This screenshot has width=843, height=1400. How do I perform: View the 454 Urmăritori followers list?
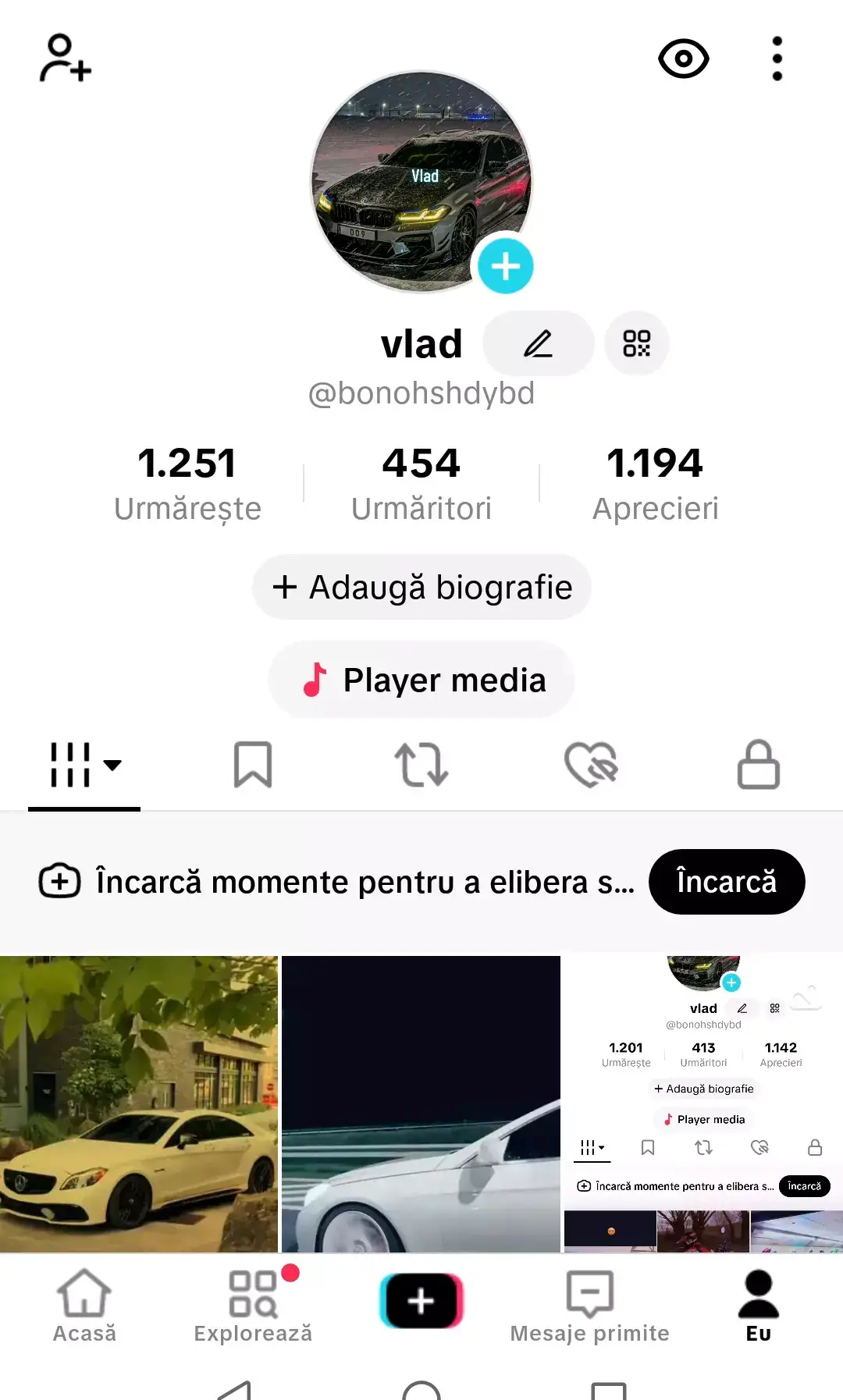click(x=421, y=484)
